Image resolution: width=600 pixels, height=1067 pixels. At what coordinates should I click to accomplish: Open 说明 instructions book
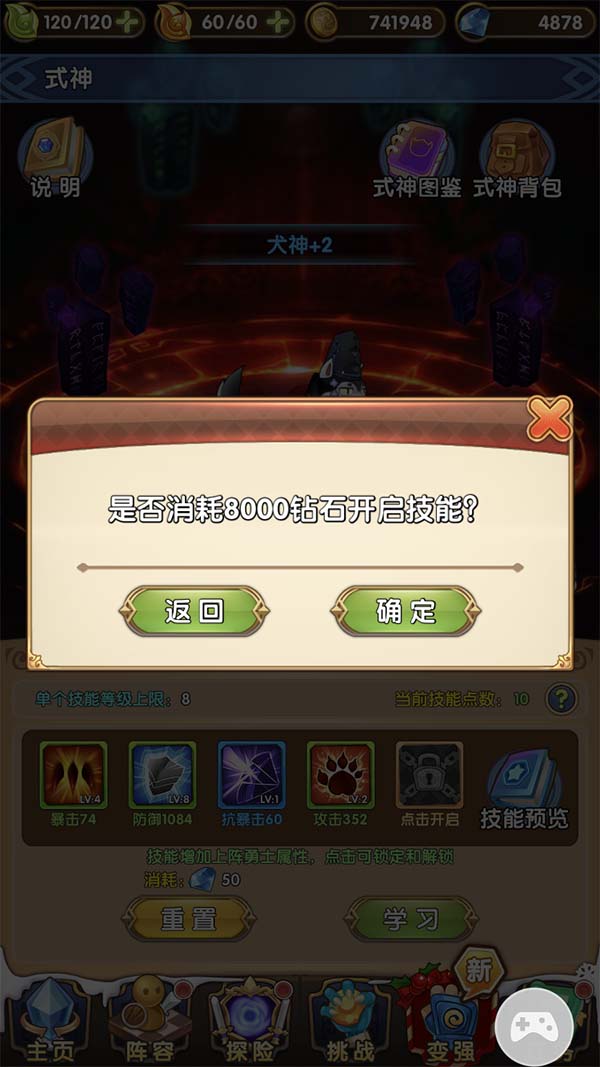pos(55,157)
